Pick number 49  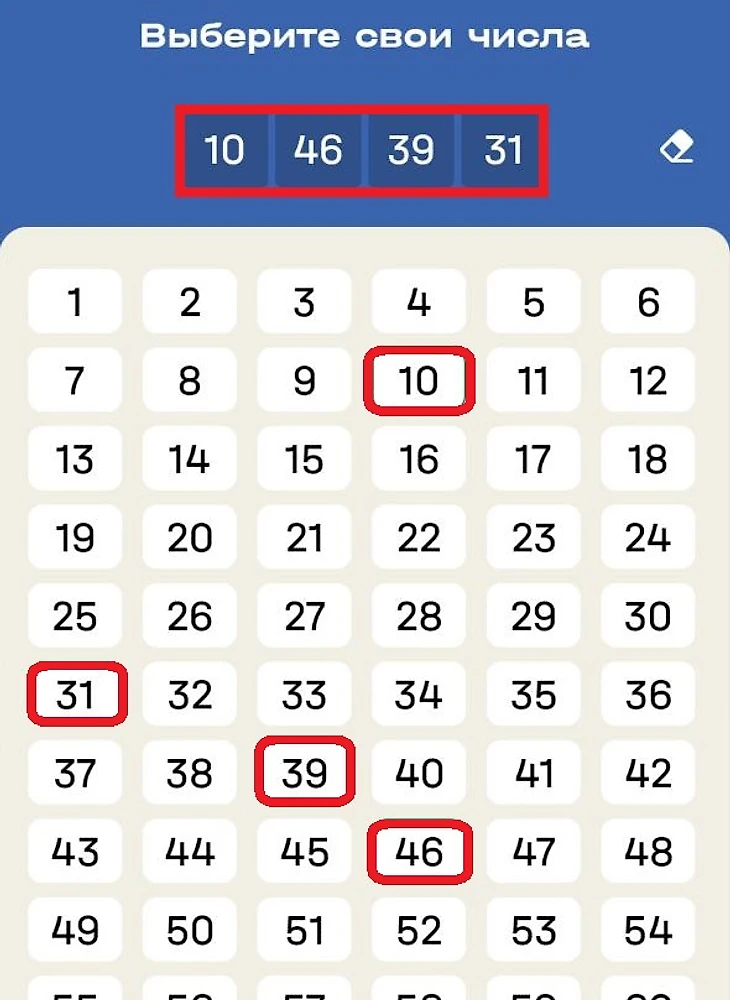75,931
